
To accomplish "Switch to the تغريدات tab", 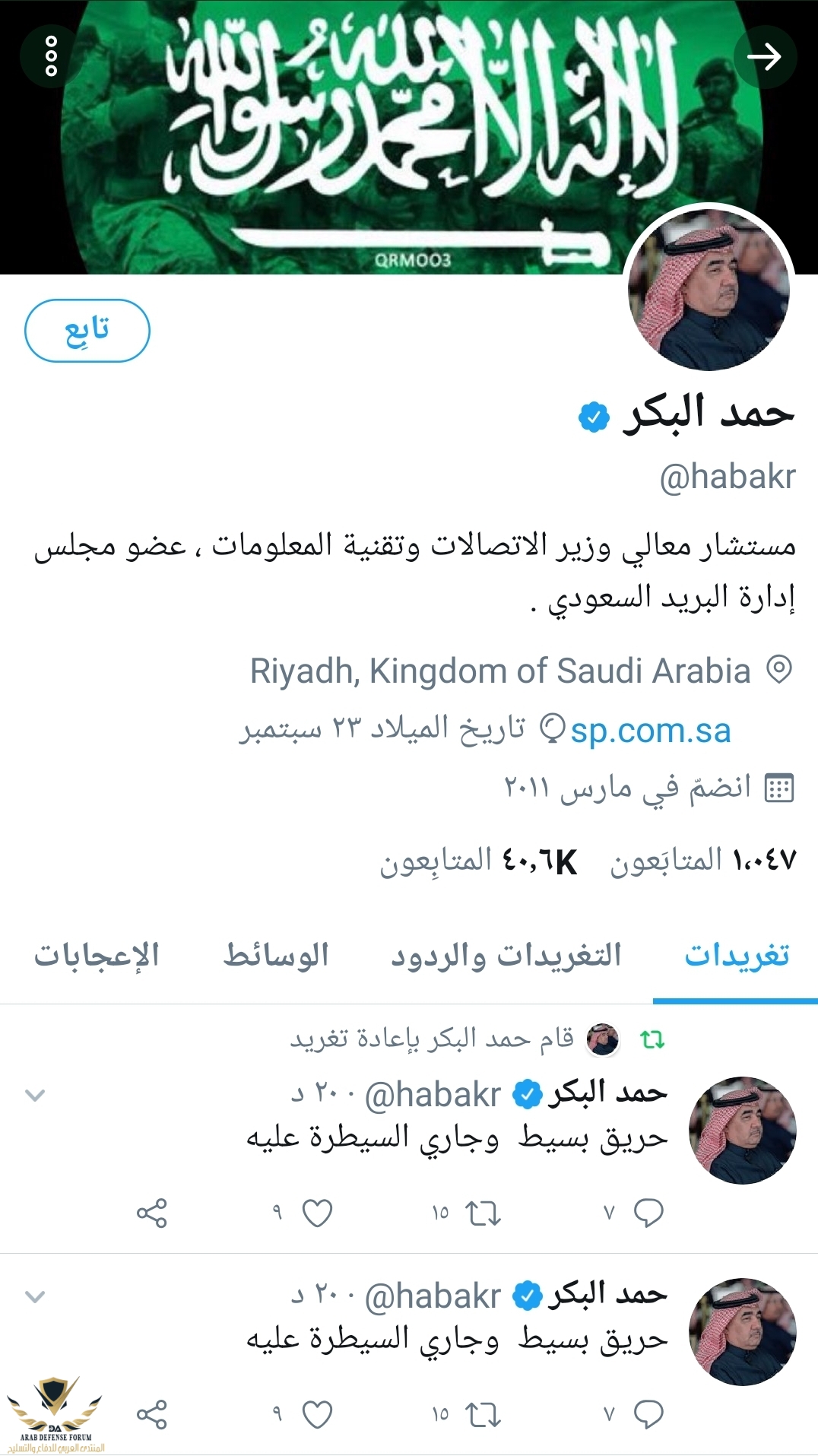I will click(736, 956).
